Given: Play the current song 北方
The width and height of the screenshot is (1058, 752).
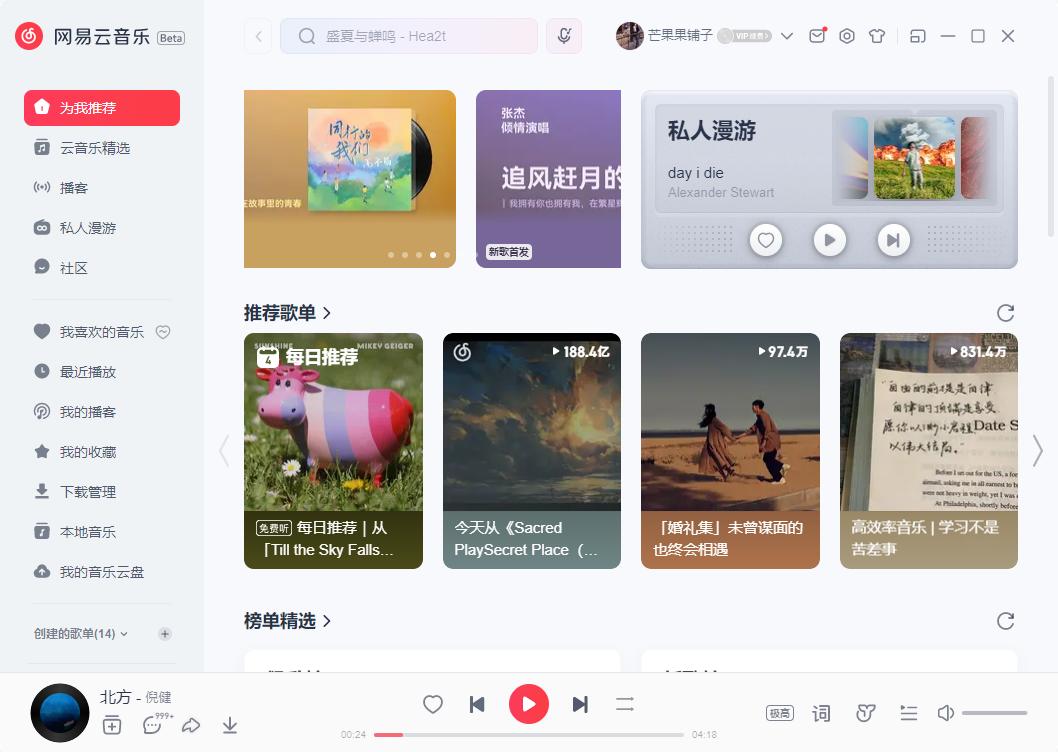Looking at the screenshot, I should point(529,704).
